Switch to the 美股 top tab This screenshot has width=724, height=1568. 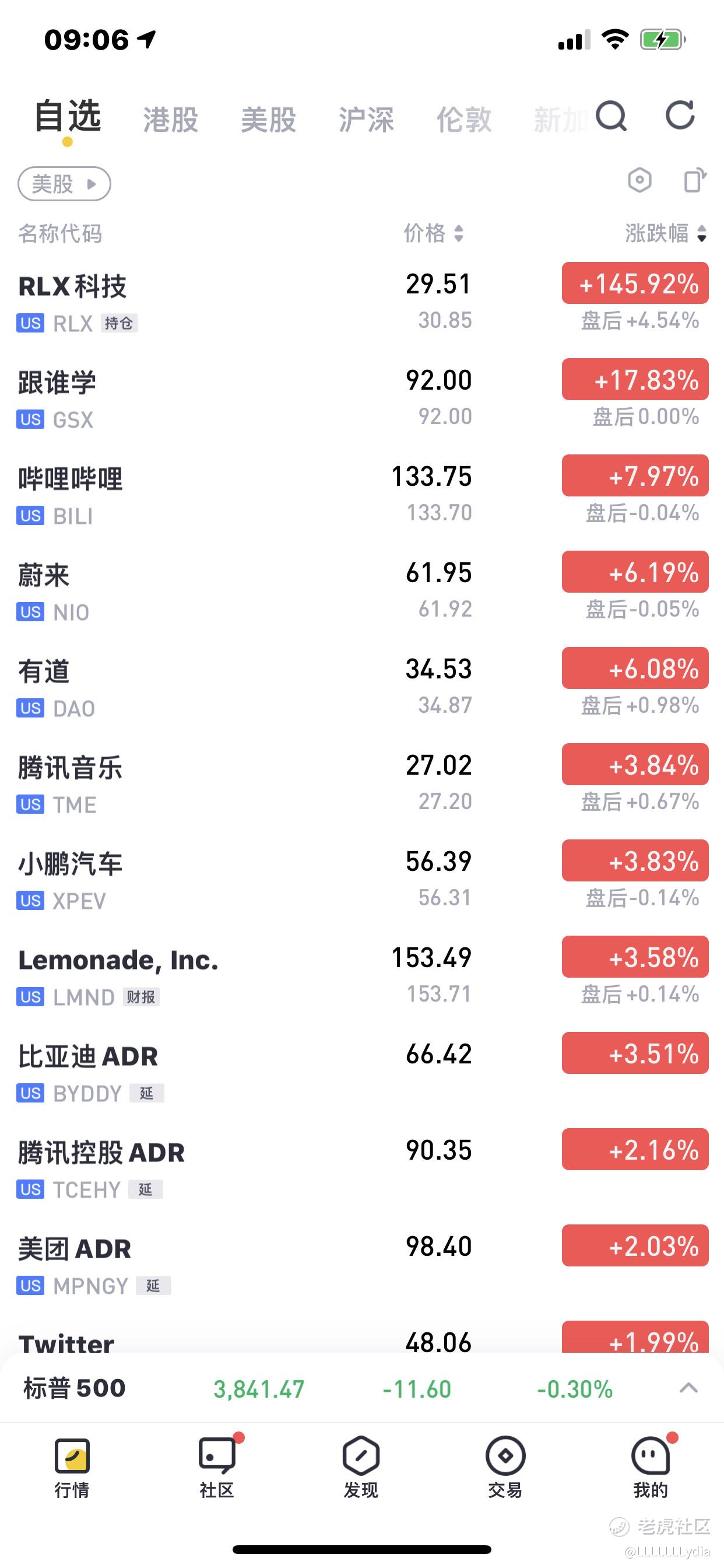268,120
